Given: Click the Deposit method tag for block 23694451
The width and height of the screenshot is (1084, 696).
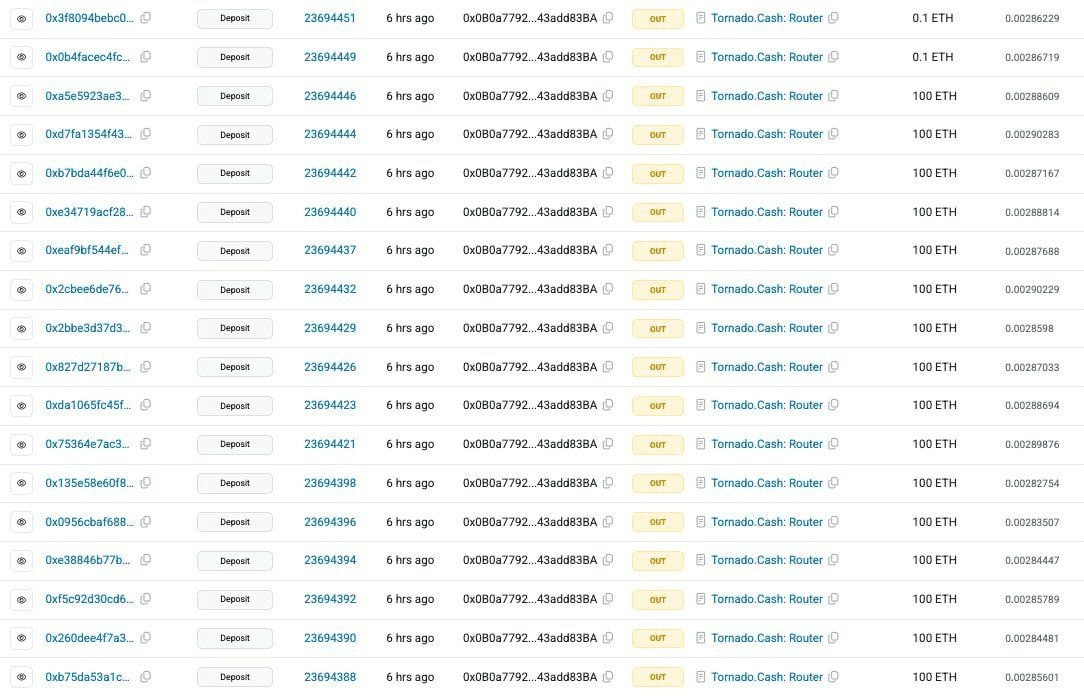Looking at the screenshot, I should click(x=235, y=18).
